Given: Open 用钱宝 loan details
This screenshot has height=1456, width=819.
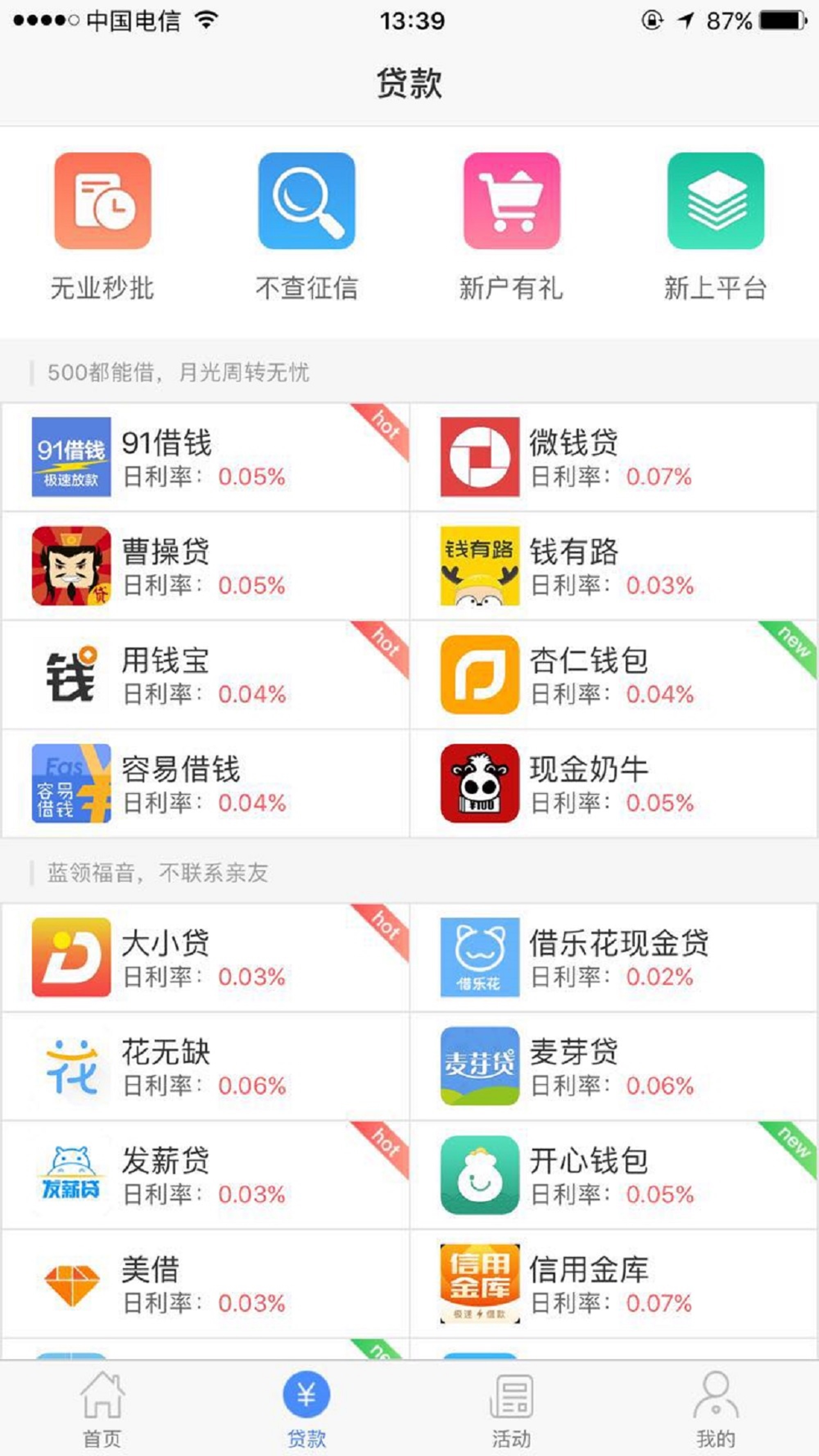Looking at the screenshot, I should (206, 675).
